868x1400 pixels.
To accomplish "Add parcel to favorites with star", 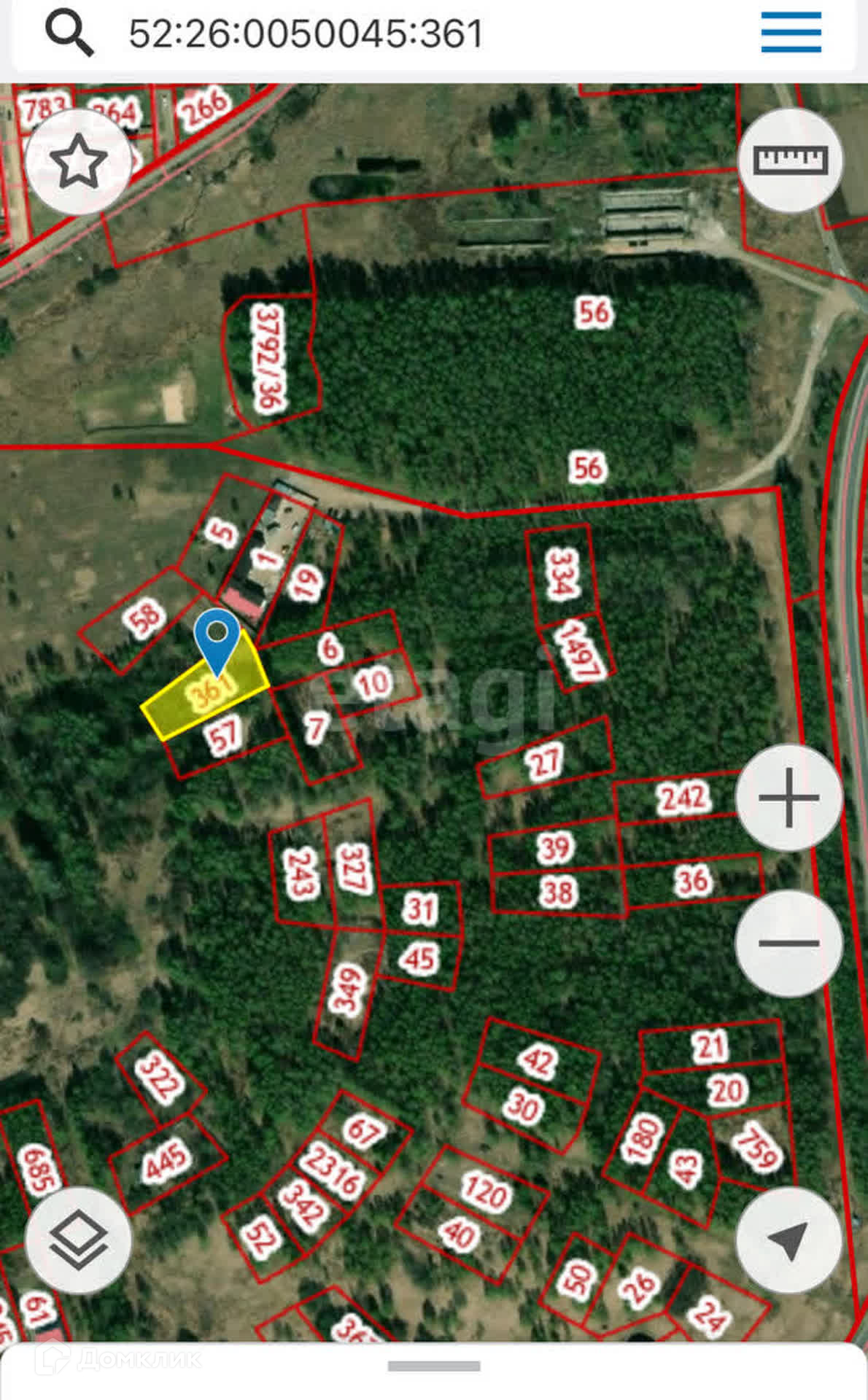I will pyautogui.click(x=78, y=162).
